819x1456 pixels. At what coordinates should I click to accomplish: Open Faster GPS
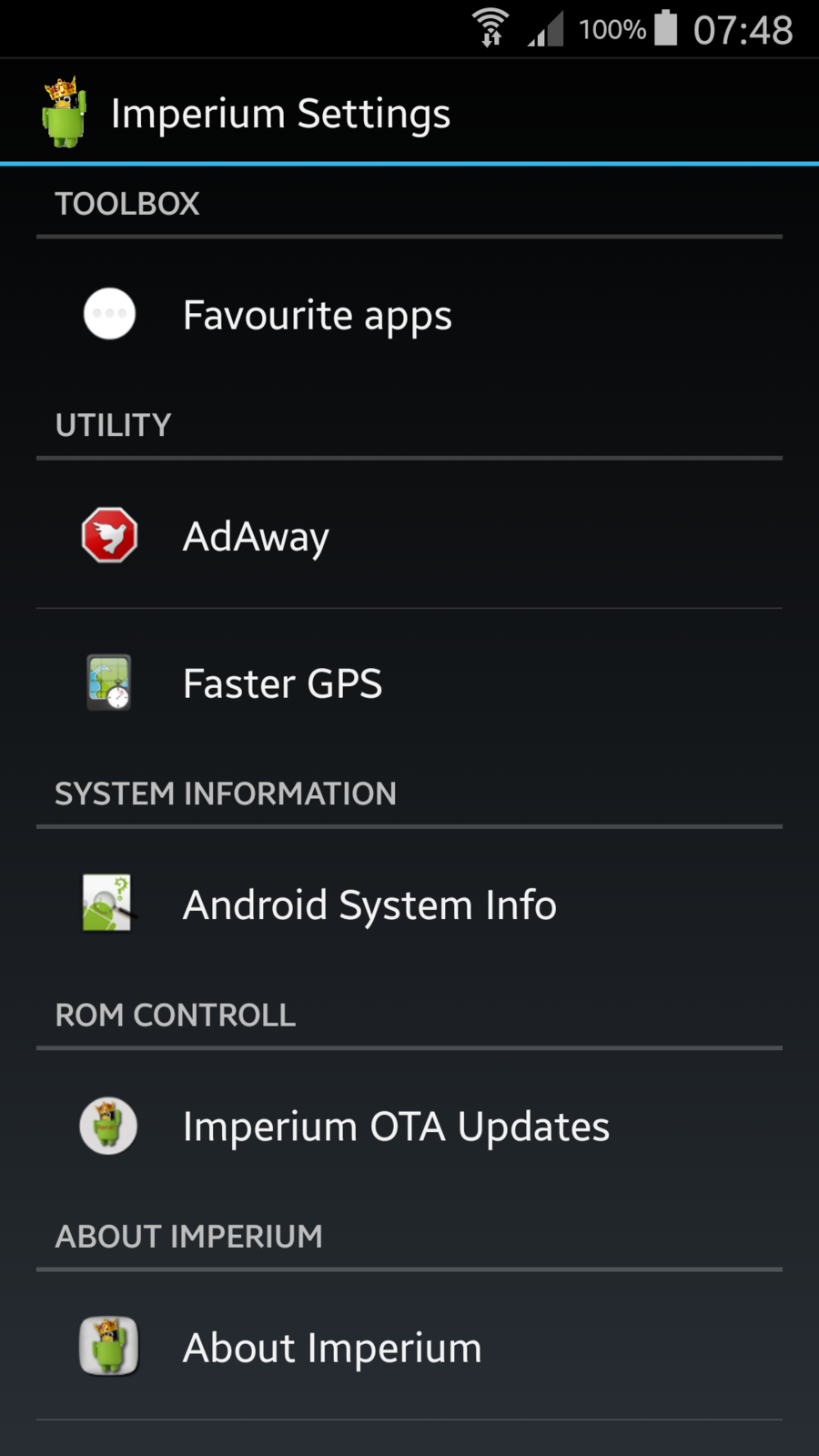[282, 684]
